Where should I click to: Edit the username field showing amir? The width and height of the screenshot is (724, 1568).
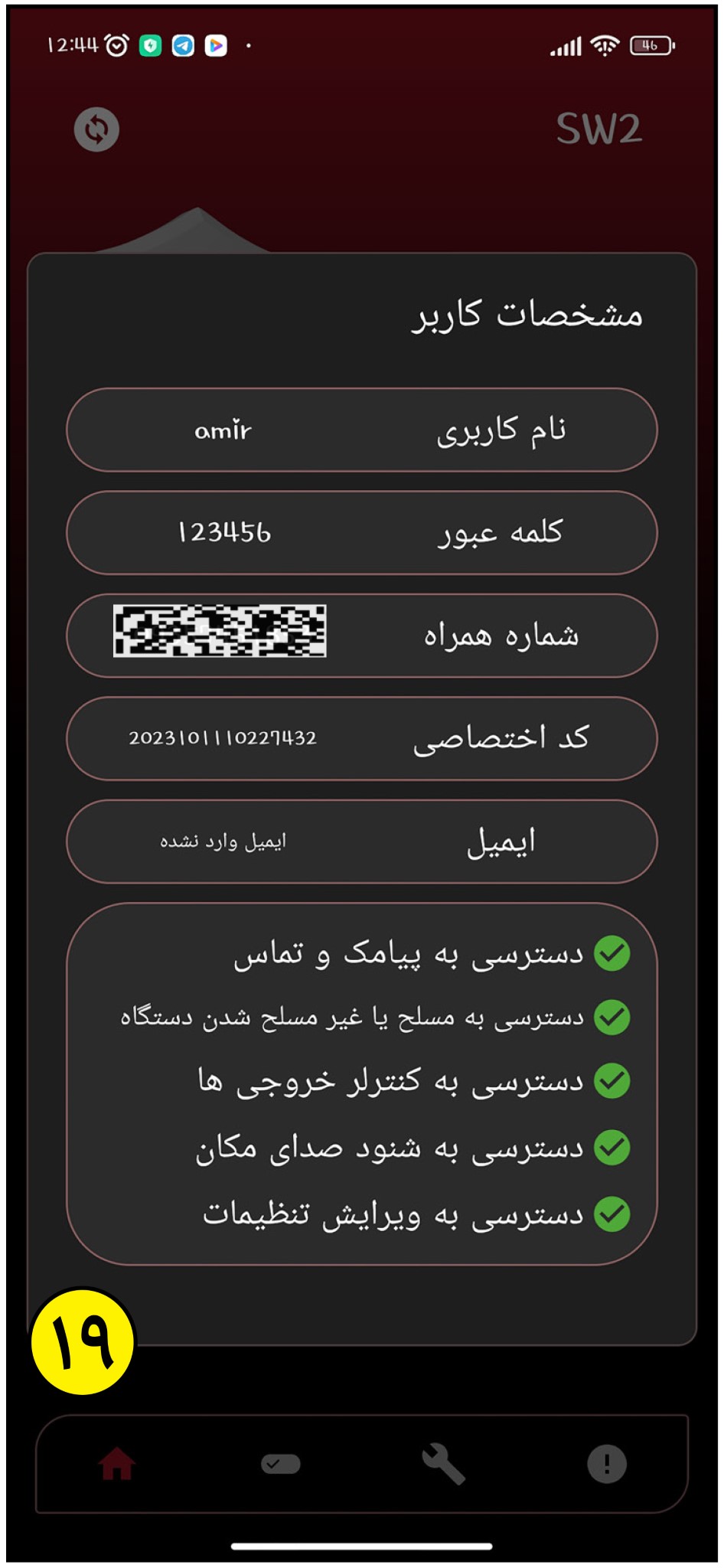[362, 430]
